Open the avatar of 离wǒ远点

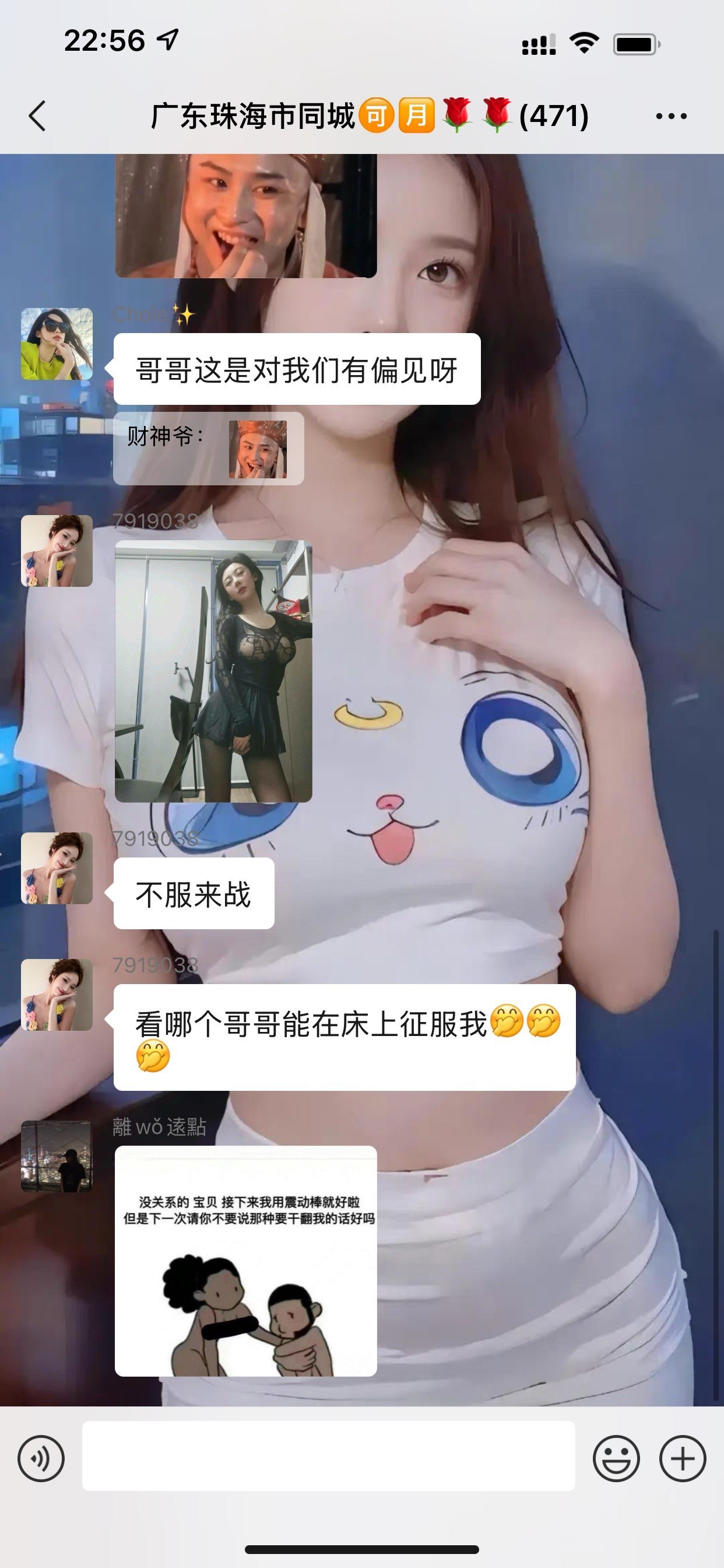[57, 1156]
